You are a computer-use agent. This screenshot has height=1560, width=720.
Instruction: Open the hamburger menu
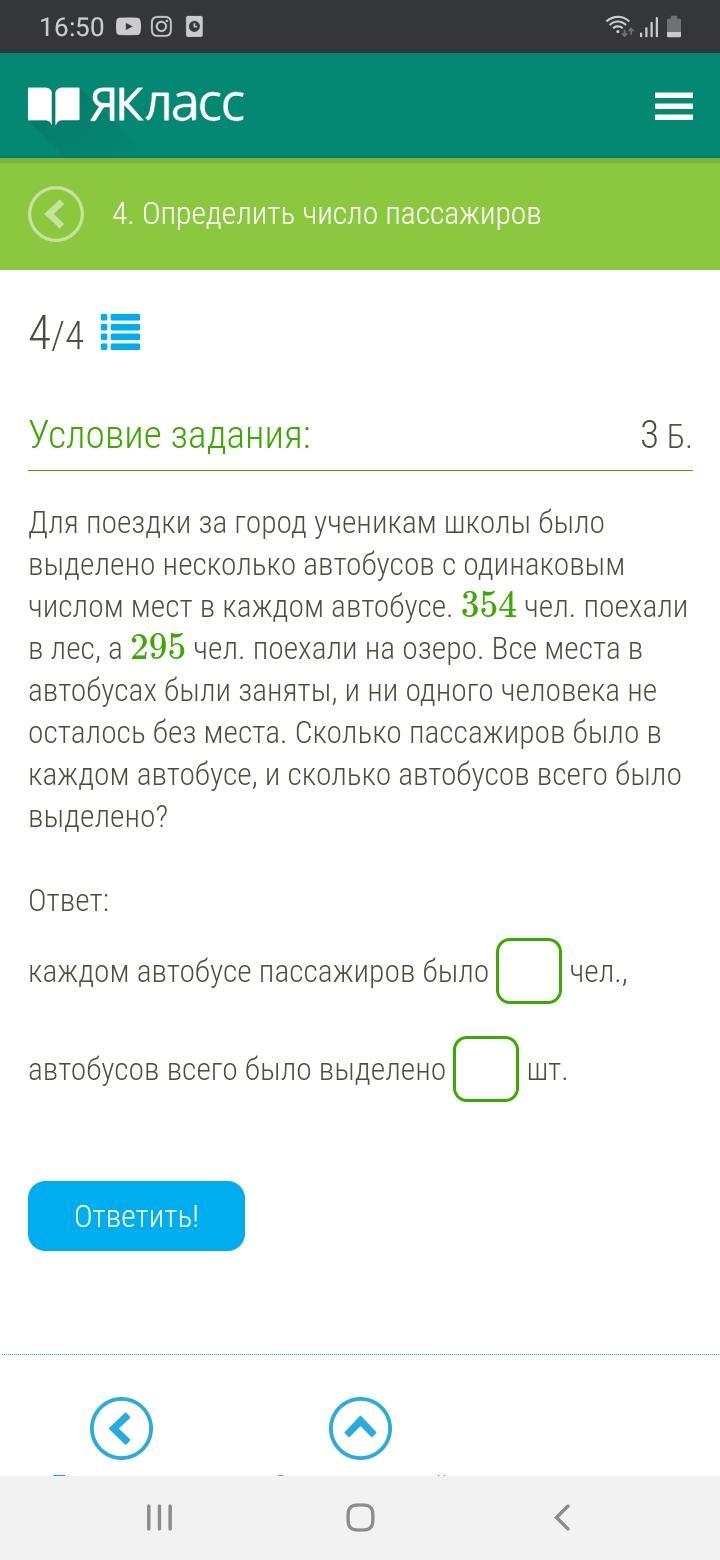[x=674, y=106]
